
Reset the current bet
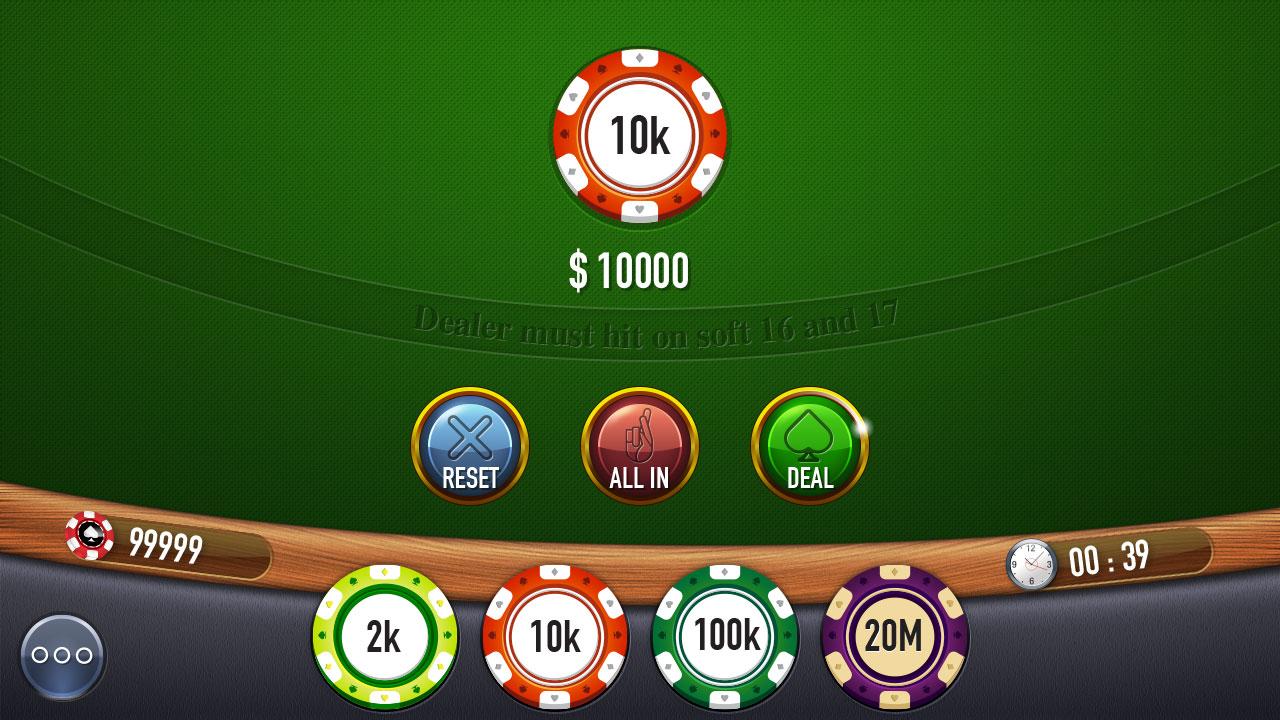point(470,446)
